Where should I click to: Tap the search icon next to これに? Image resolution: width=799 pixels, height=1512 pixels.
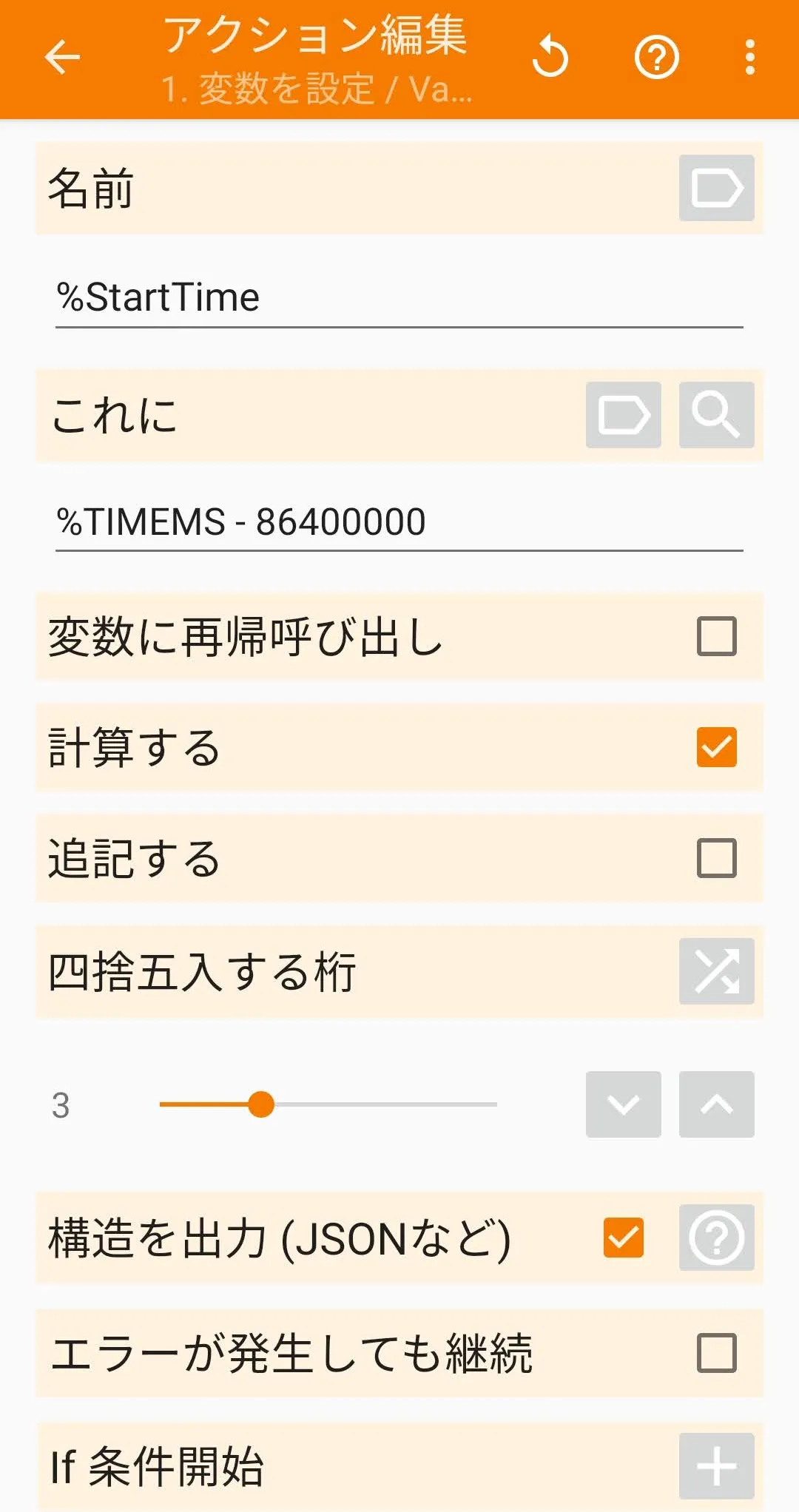(x=716, y=415)
